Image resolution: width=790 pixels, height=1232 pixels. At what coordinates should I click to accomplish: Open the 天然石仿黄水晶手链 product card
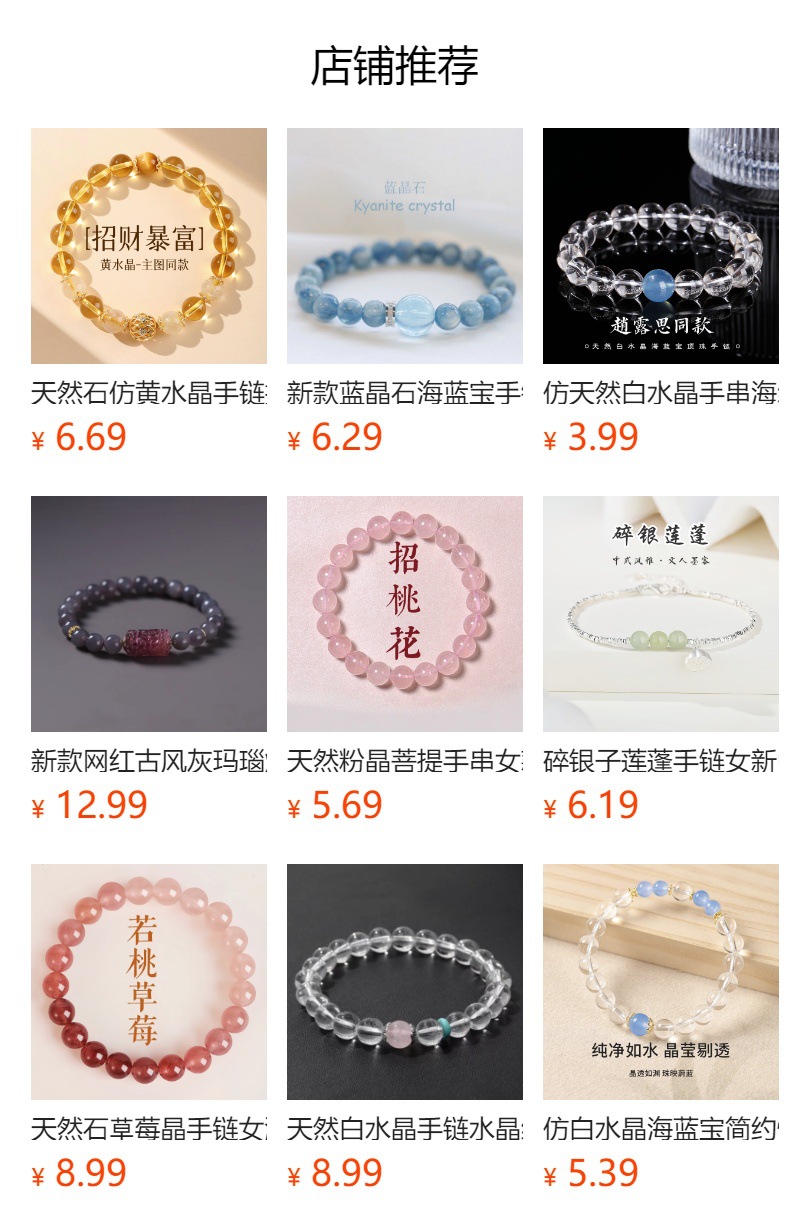coord(148,246)
